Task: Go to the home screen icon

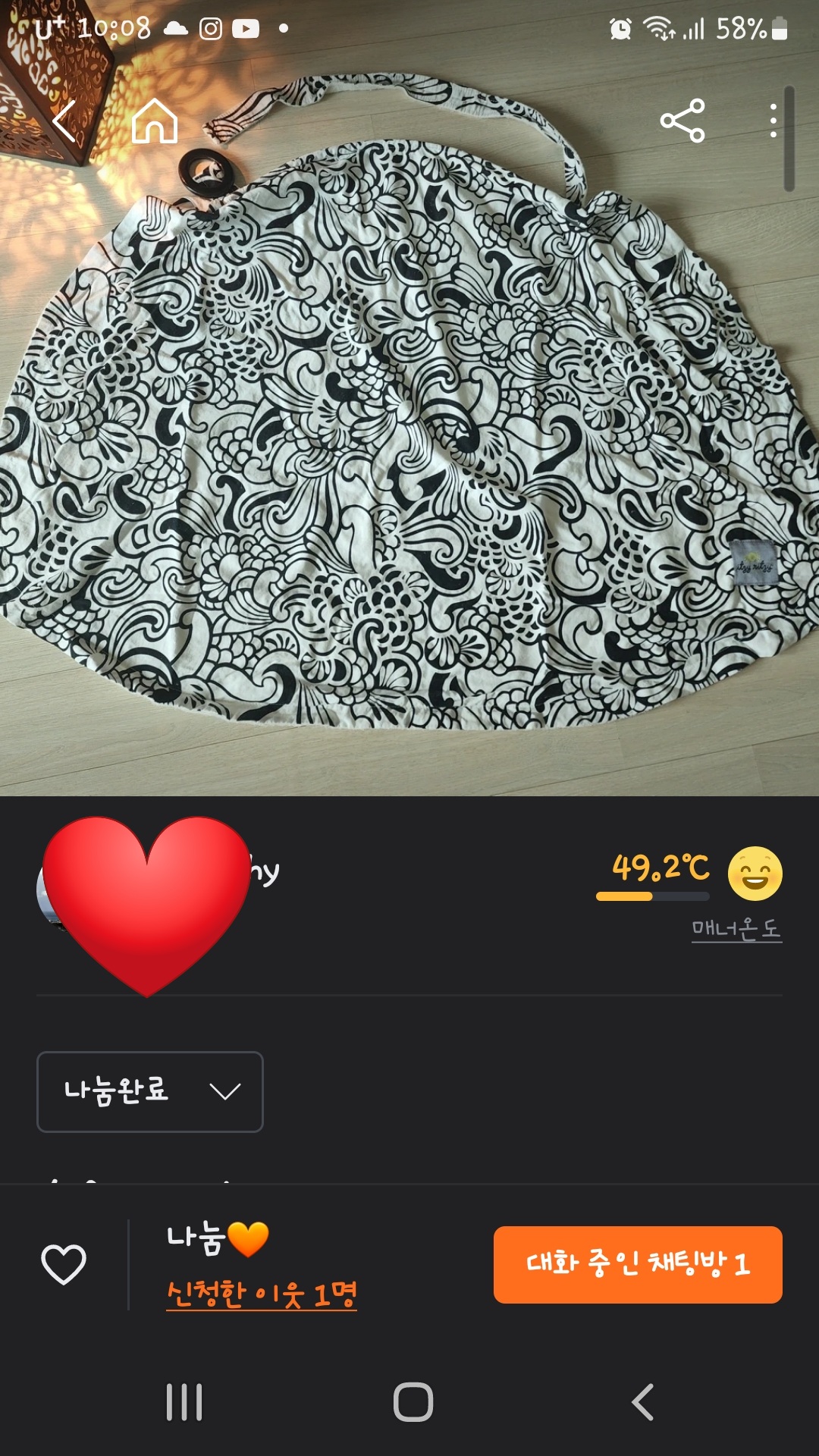Action: pyautogui.click(x=155, y=121)
